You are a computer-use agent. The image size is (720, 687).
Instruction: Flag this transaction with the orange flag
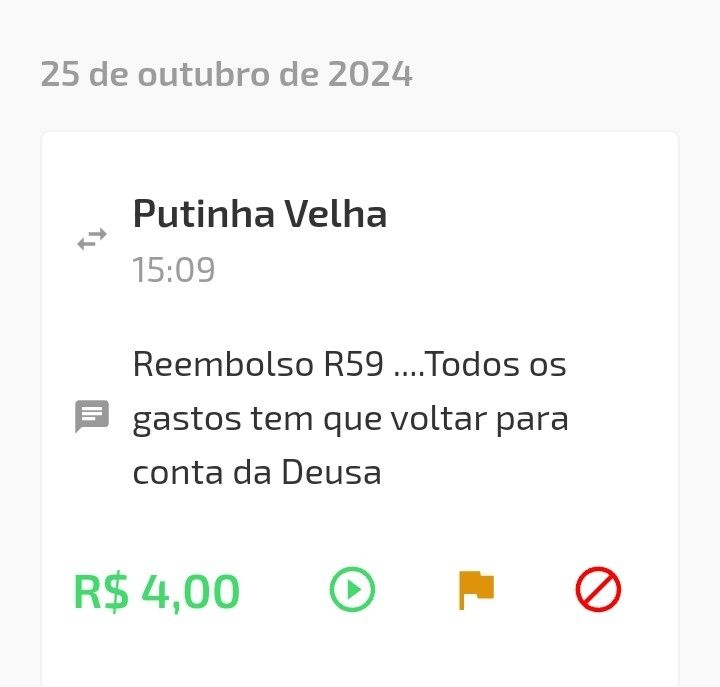coord(476,590)
